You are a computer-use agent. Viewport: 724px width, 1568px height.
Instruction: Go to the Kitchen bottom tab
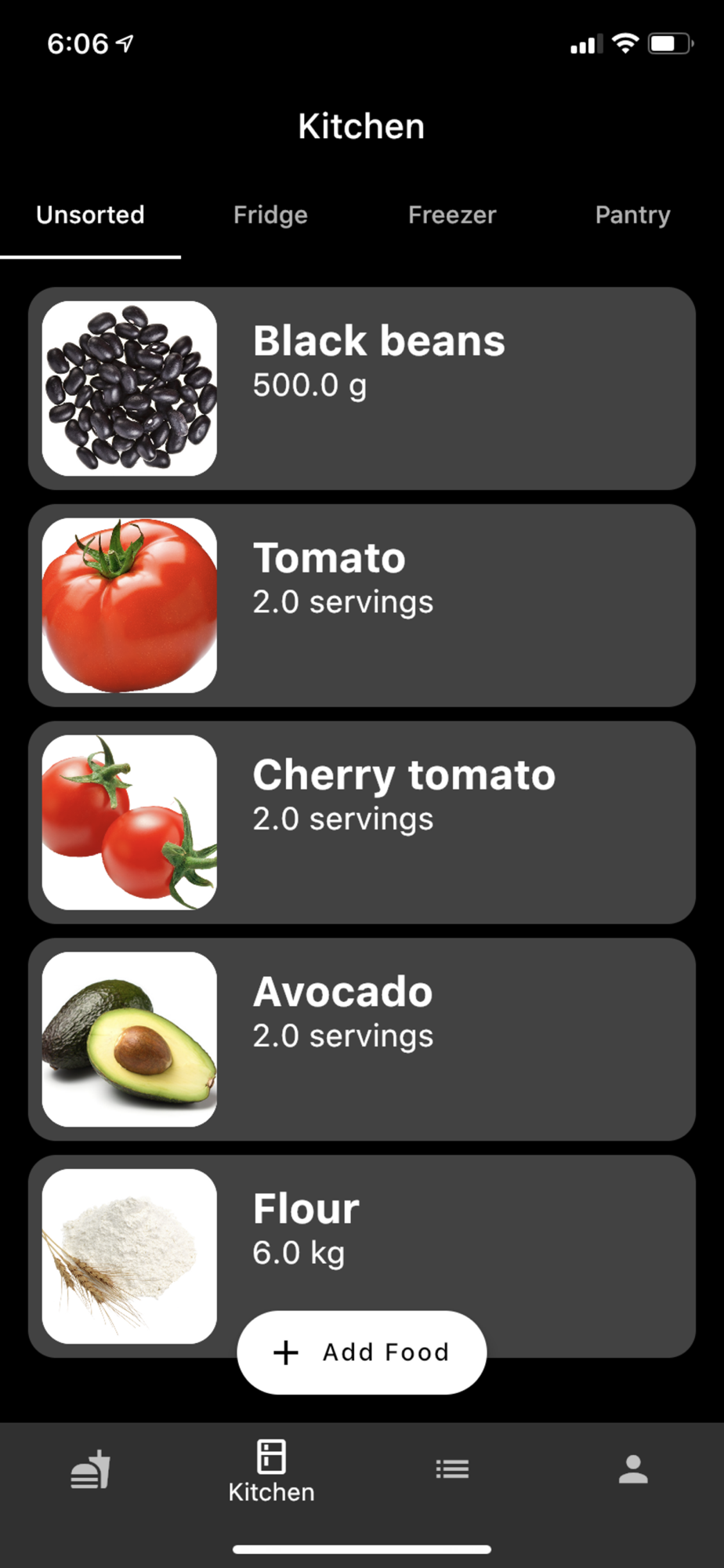click(271, 1471)
